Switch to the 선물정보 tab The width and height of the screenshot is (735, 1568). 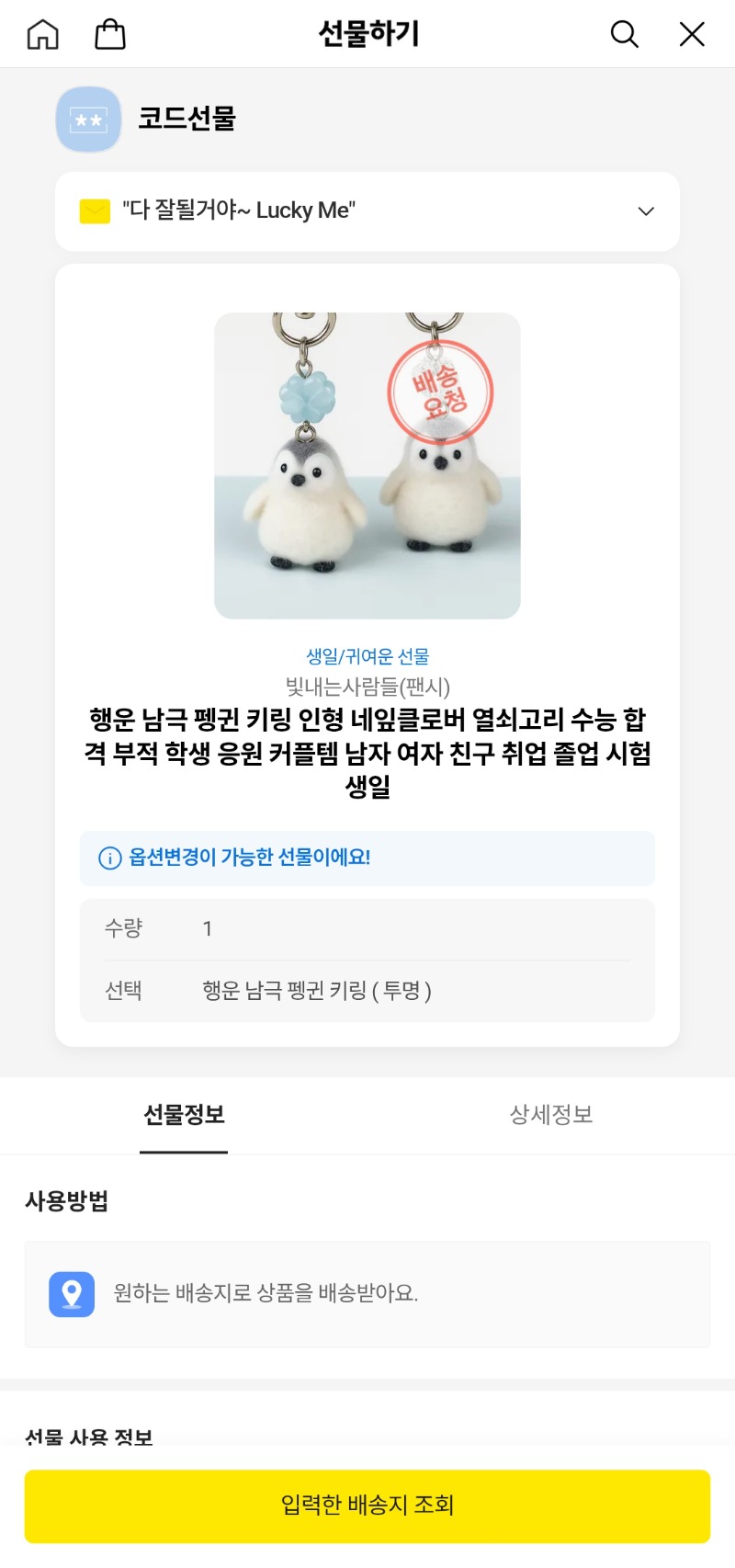(x=184, y=1115)
